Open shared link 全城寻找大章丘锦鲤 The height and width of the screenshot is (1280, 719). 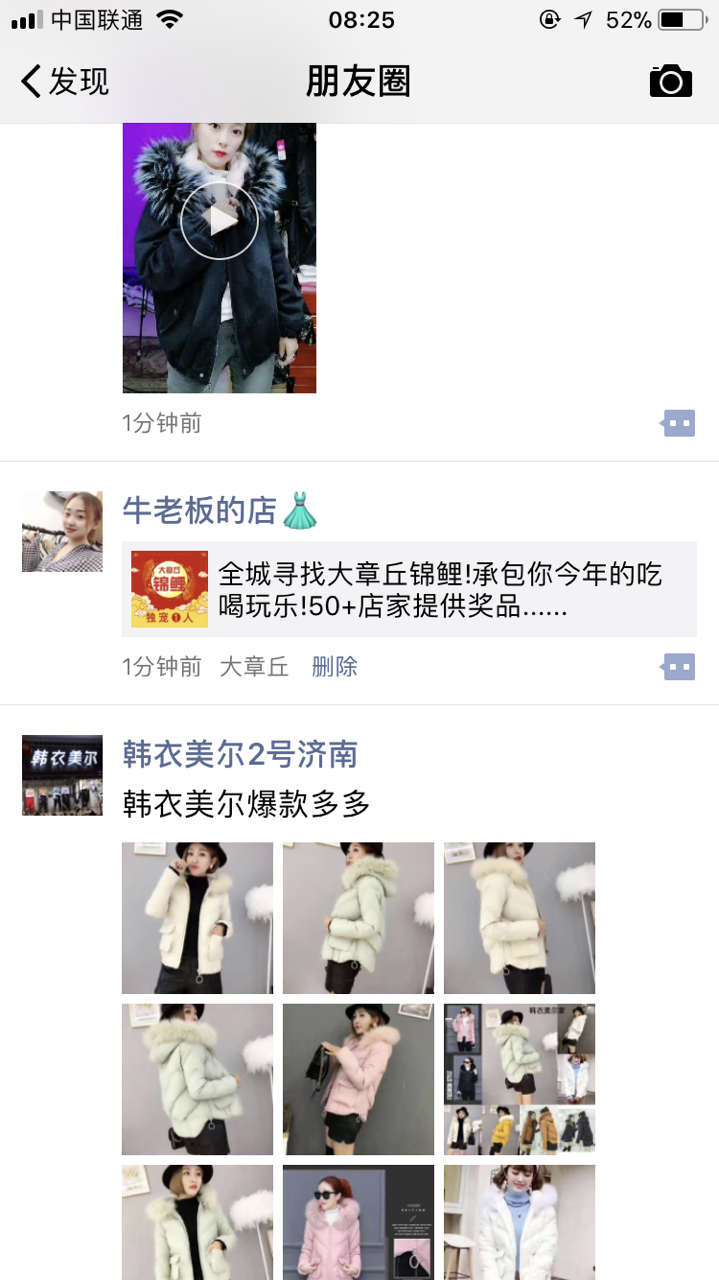(409, 589)
